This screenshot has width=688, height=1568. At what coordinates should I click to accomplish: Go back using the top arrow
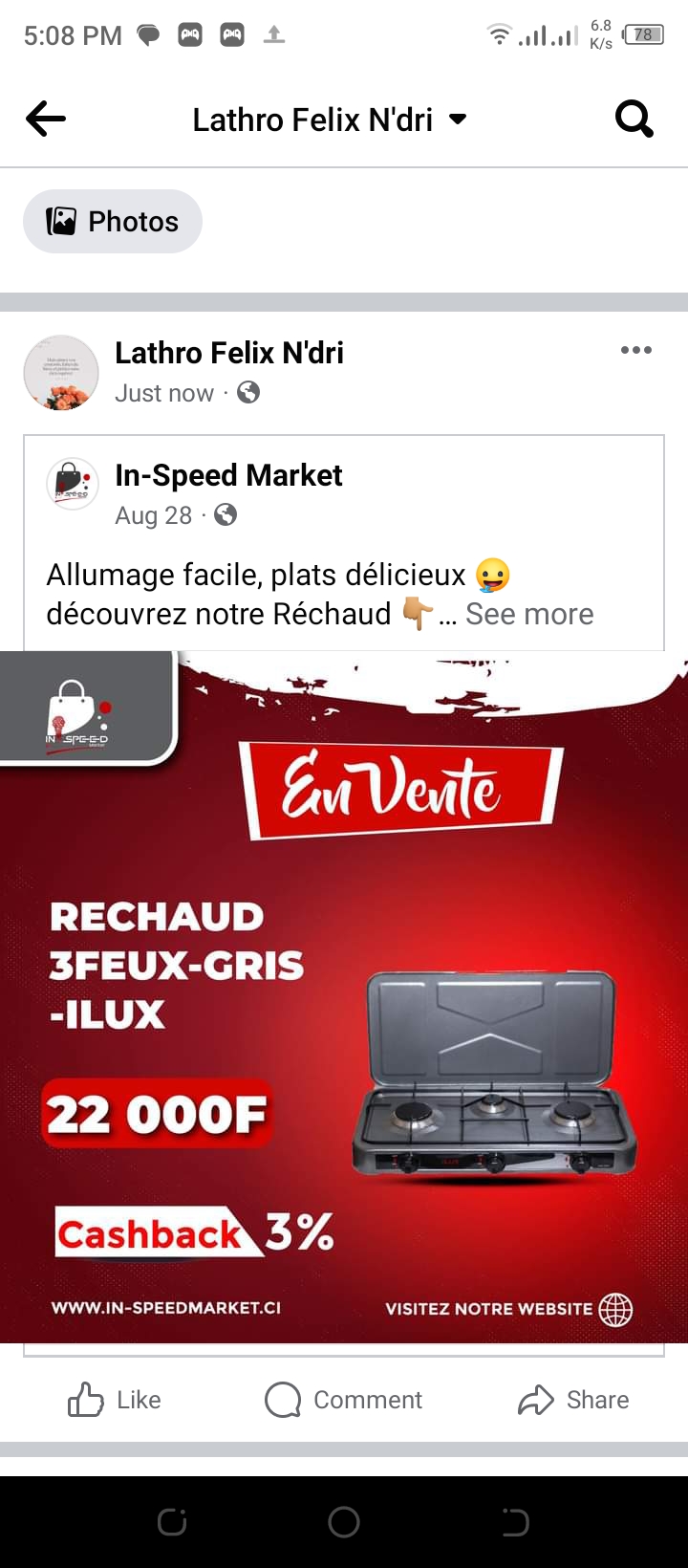pyautogui.click(x=46, y=120)
